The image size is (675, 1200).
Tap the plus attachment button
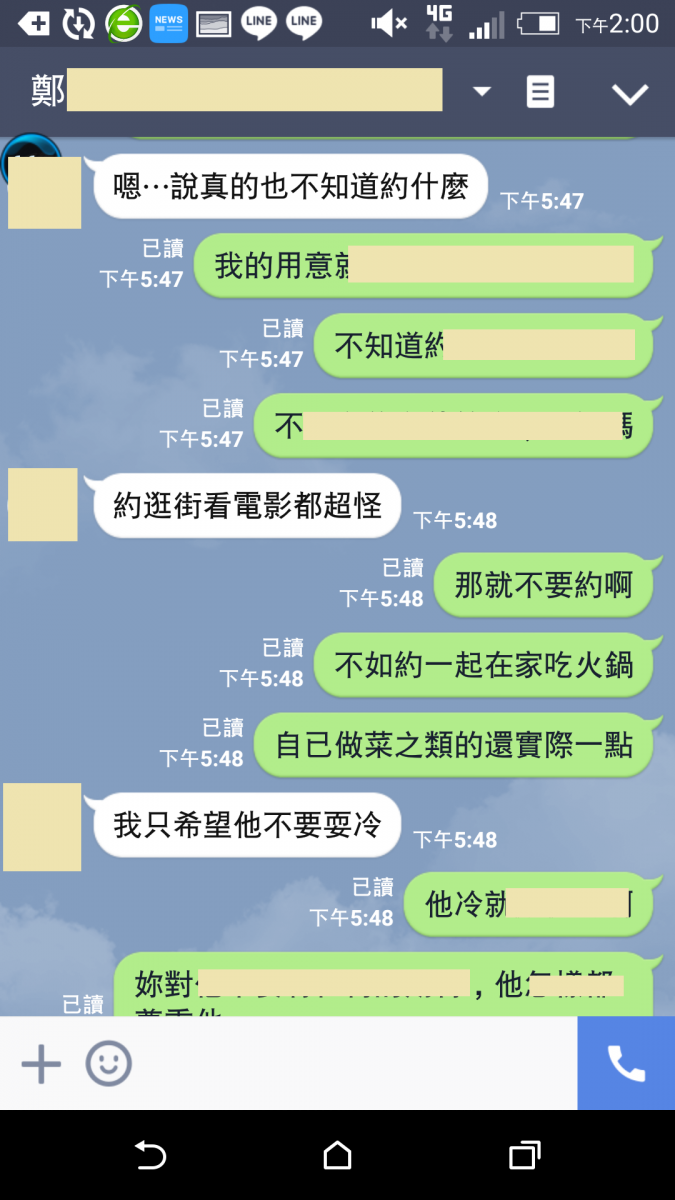(x=41, y=1064)
